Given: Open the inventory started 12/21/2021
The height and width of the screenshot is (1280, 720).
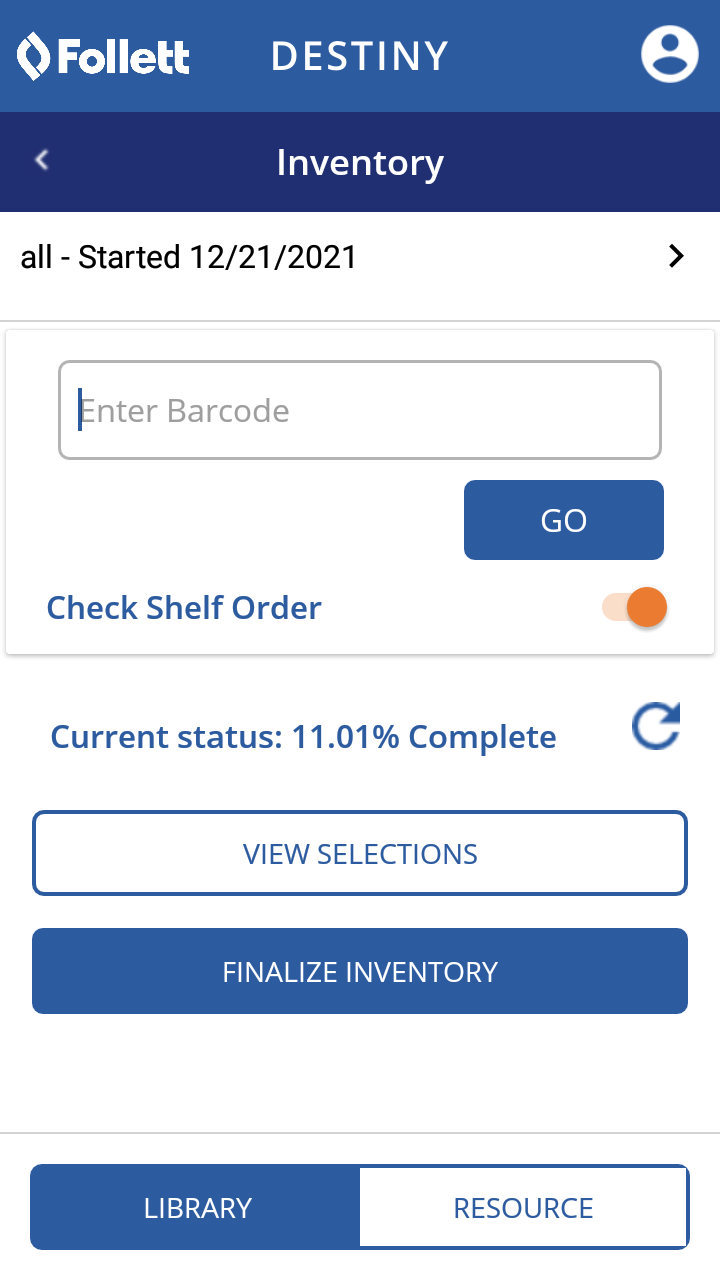Looking at the screenshot, I should [360, 258].
